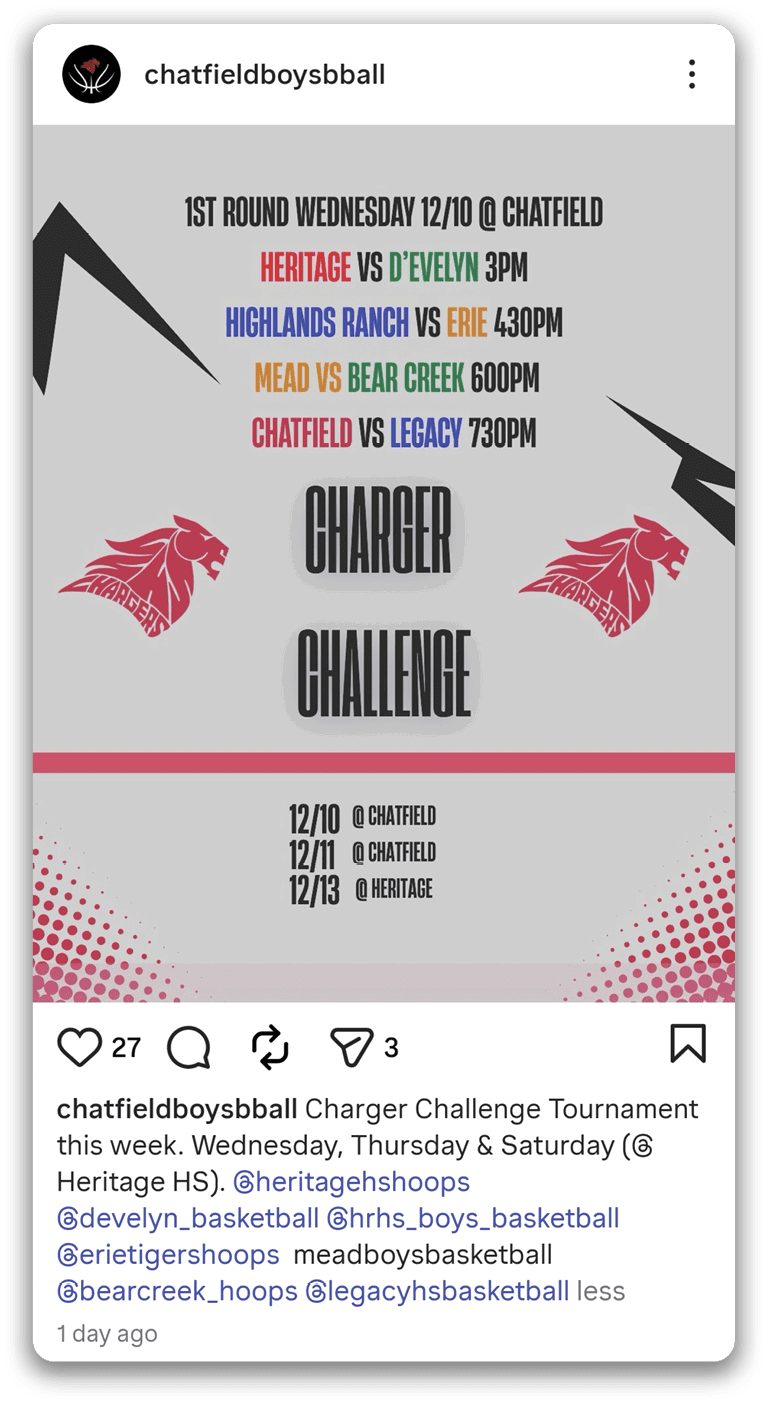View the @legacyhsbasketball profile

[437, 1291]
